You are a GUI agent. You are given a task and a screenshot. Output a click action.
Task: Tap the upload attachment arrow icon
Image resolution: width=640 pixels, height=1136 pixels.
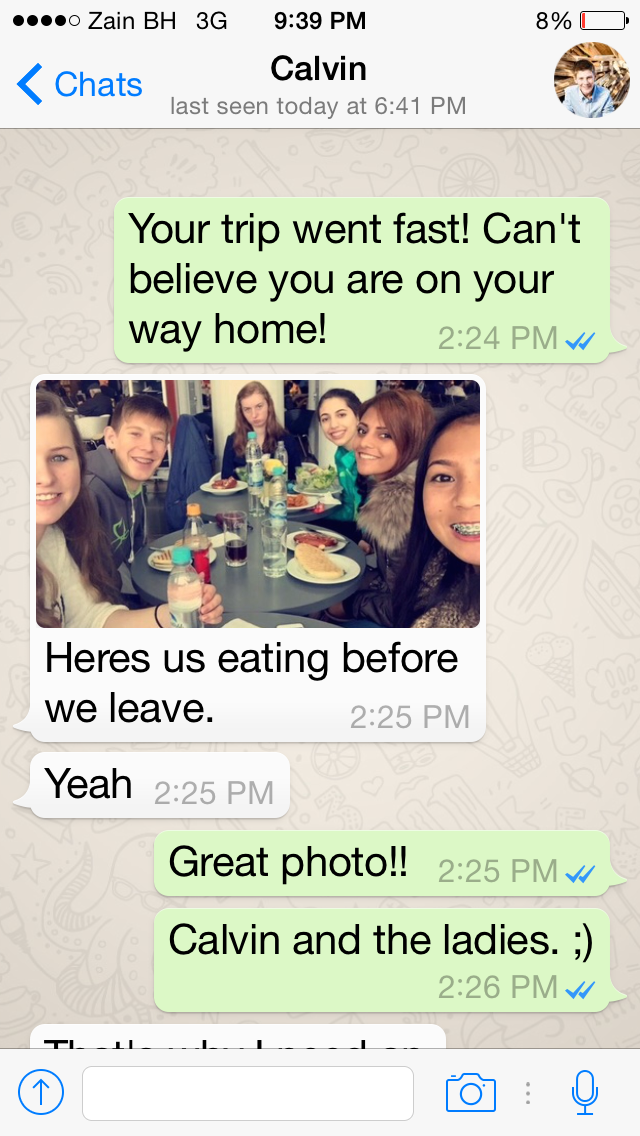tap(41, 1092)
